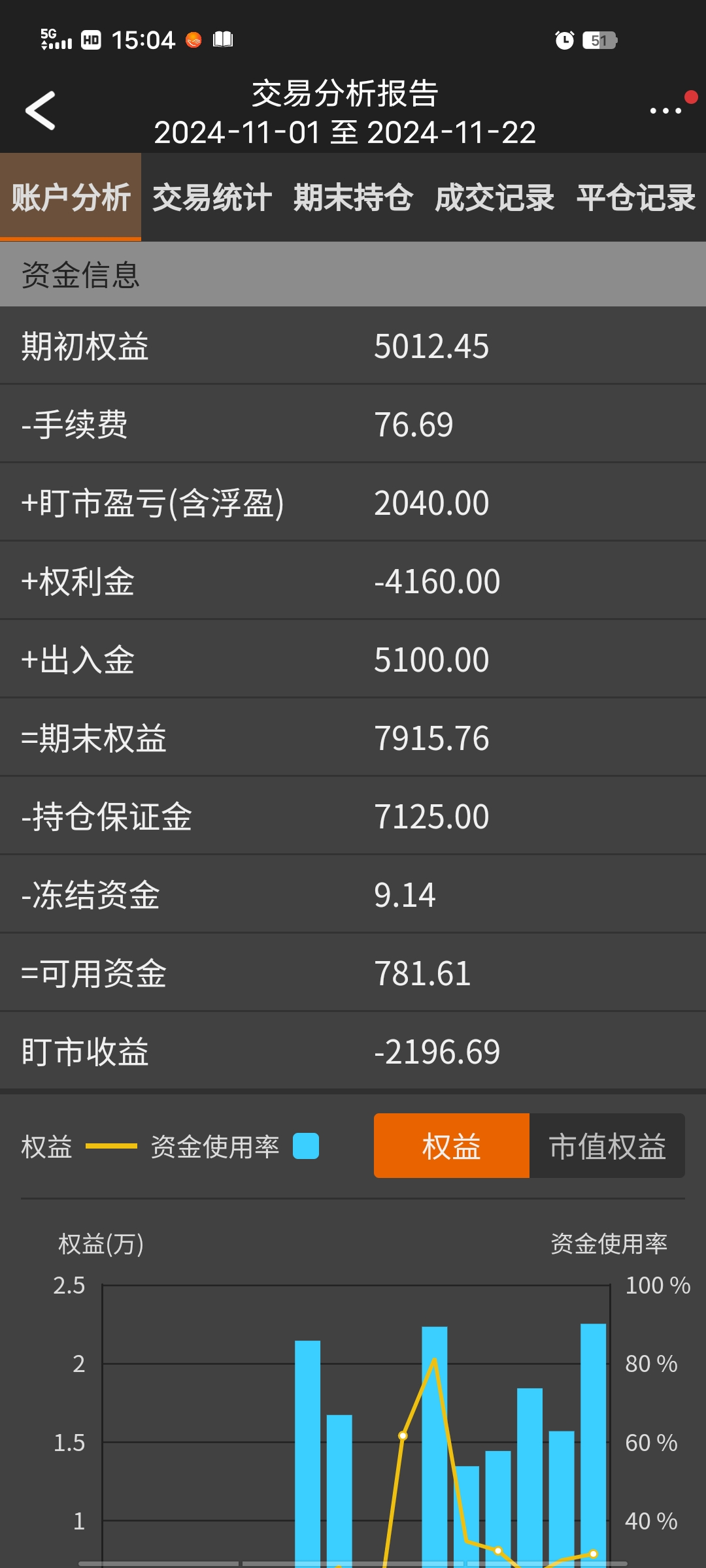Select the orange 权益 chart button
This screenshot has width=706, height=1568.
pyautogui.click(x=451, y=1146)
